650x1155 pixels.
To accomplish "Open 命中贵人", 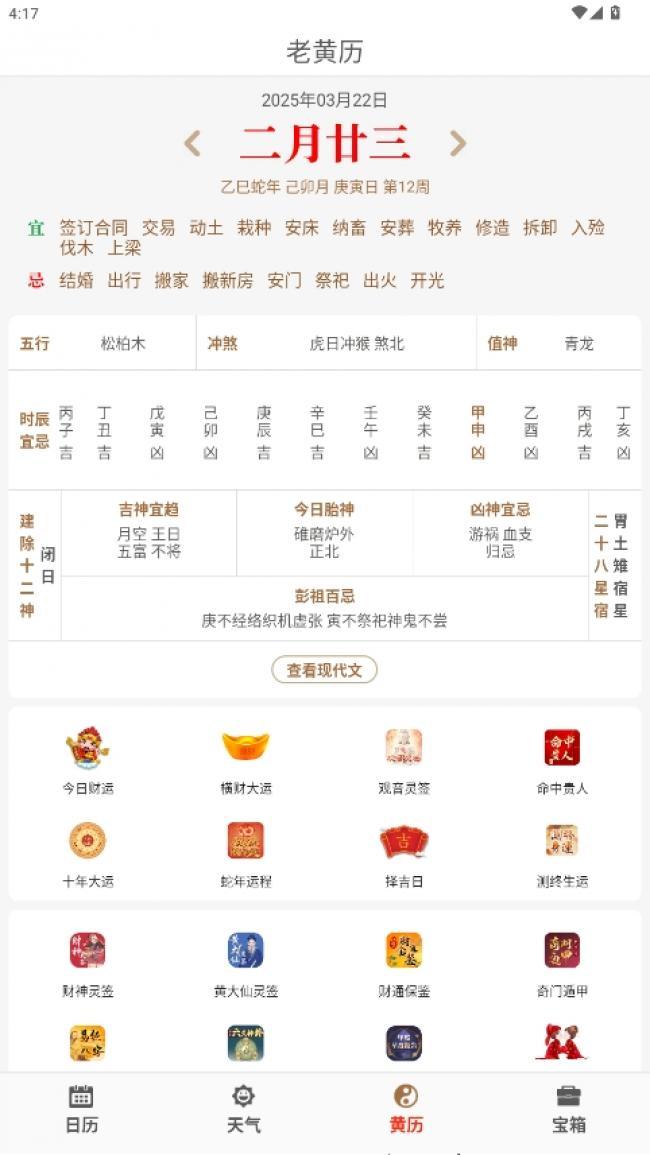I will pyautogui.click(x=562, y=759).
